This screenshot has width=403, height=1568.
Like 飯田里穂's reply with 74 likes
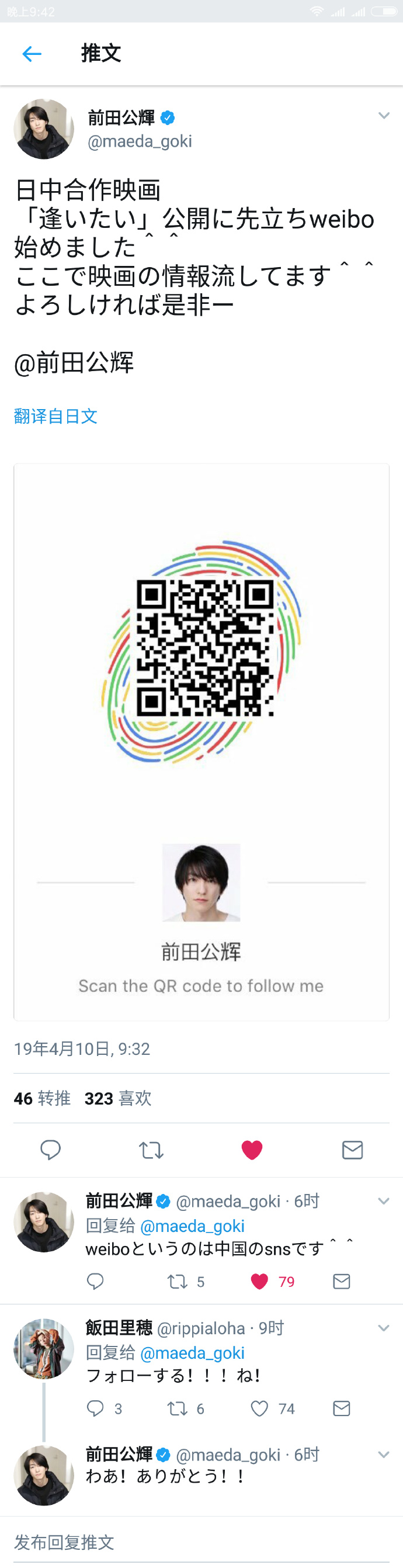pyautogui.click(x=260, y=1408)
